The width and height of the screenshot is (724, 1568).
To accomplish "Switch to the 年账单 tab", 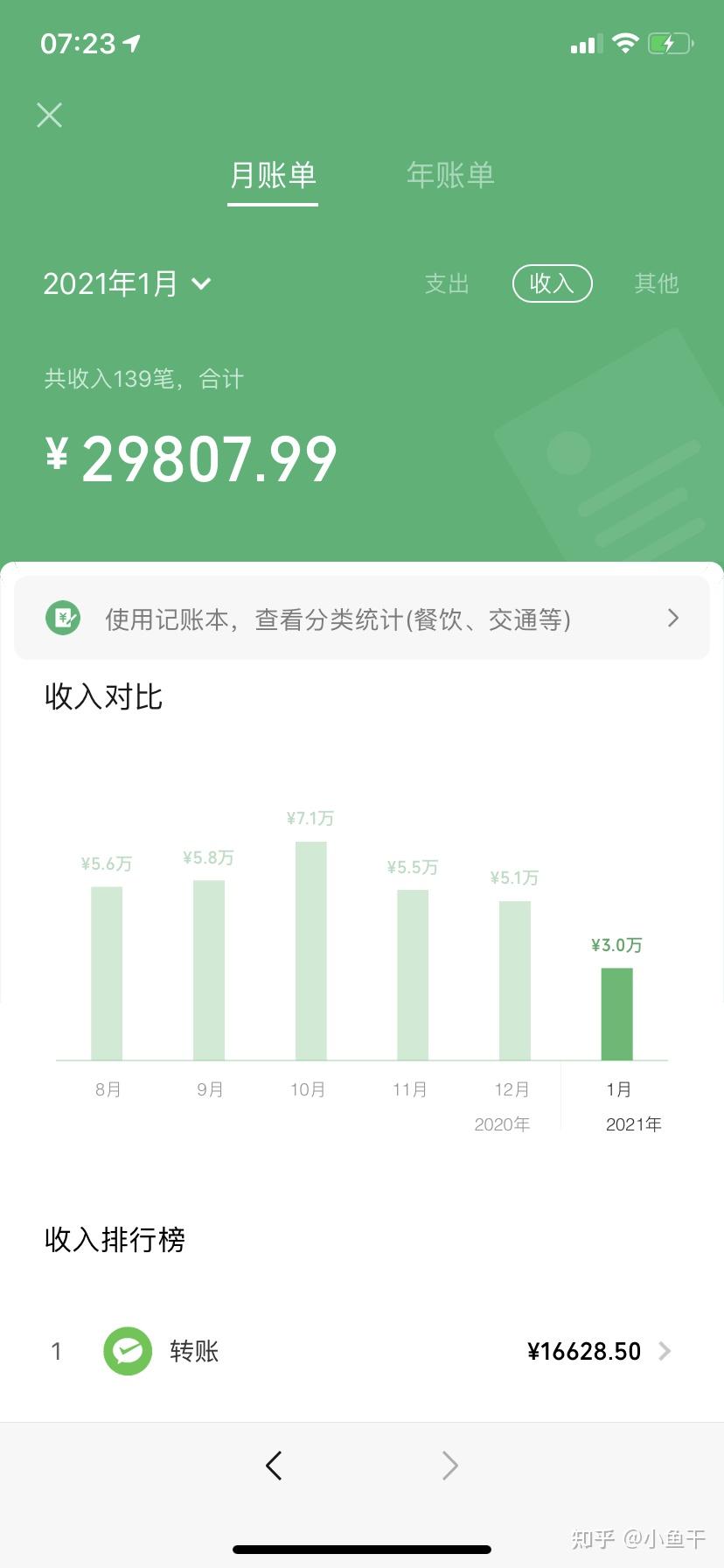I will (450, 175).
